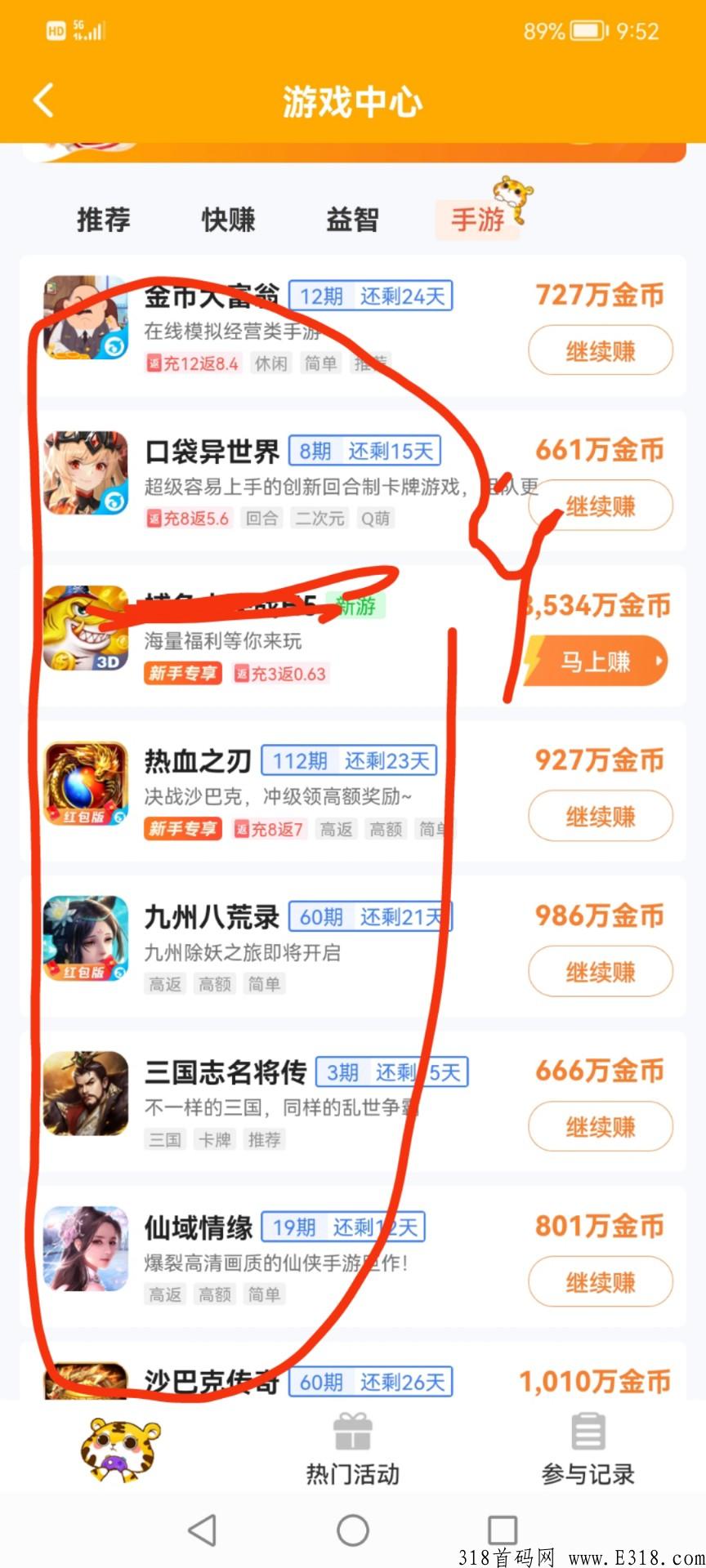
Task: Go back from 游戏中心
Action: coord(44,100)
